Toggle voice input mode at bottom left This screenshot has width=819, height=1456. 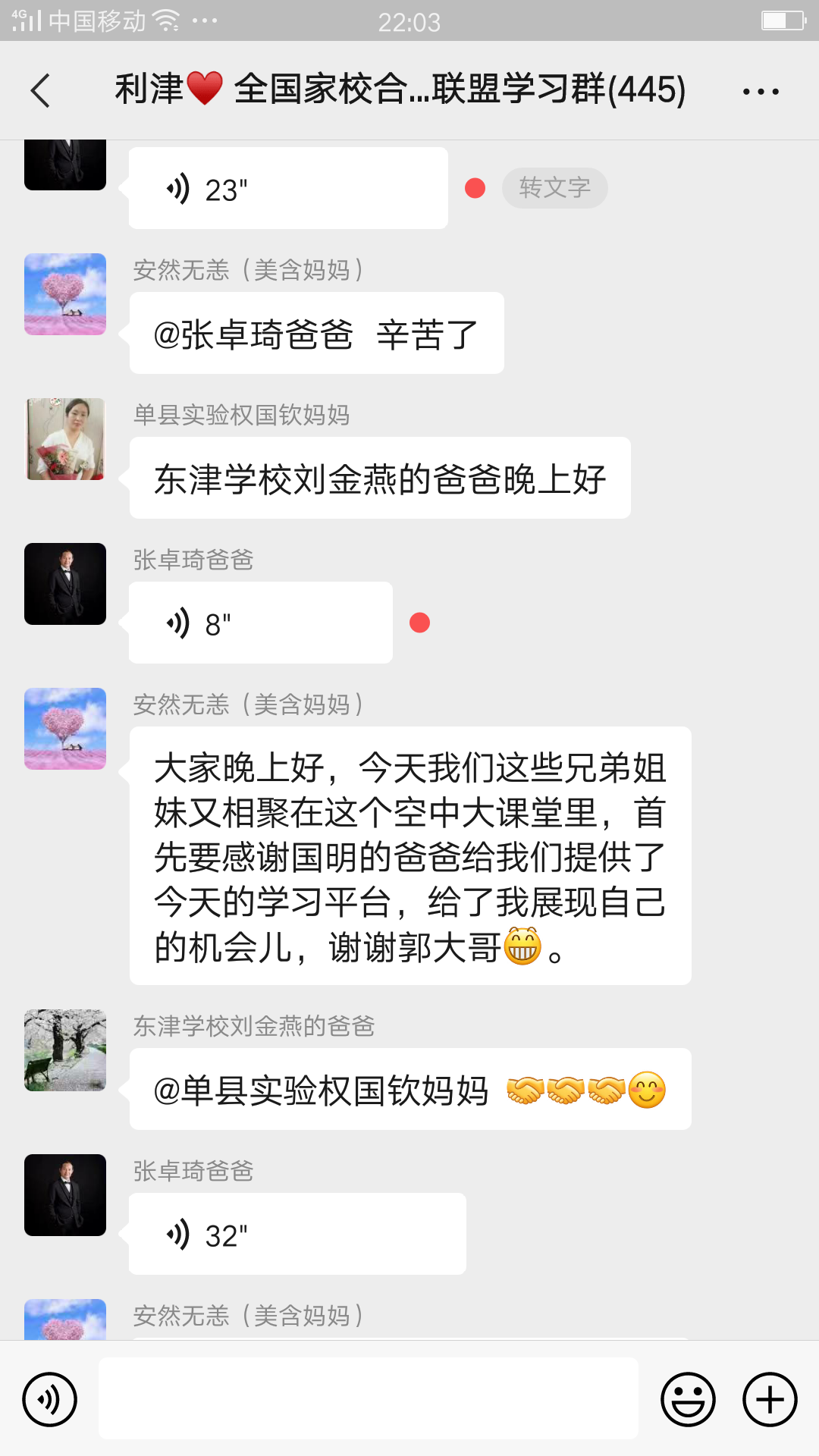[49, 1399]
